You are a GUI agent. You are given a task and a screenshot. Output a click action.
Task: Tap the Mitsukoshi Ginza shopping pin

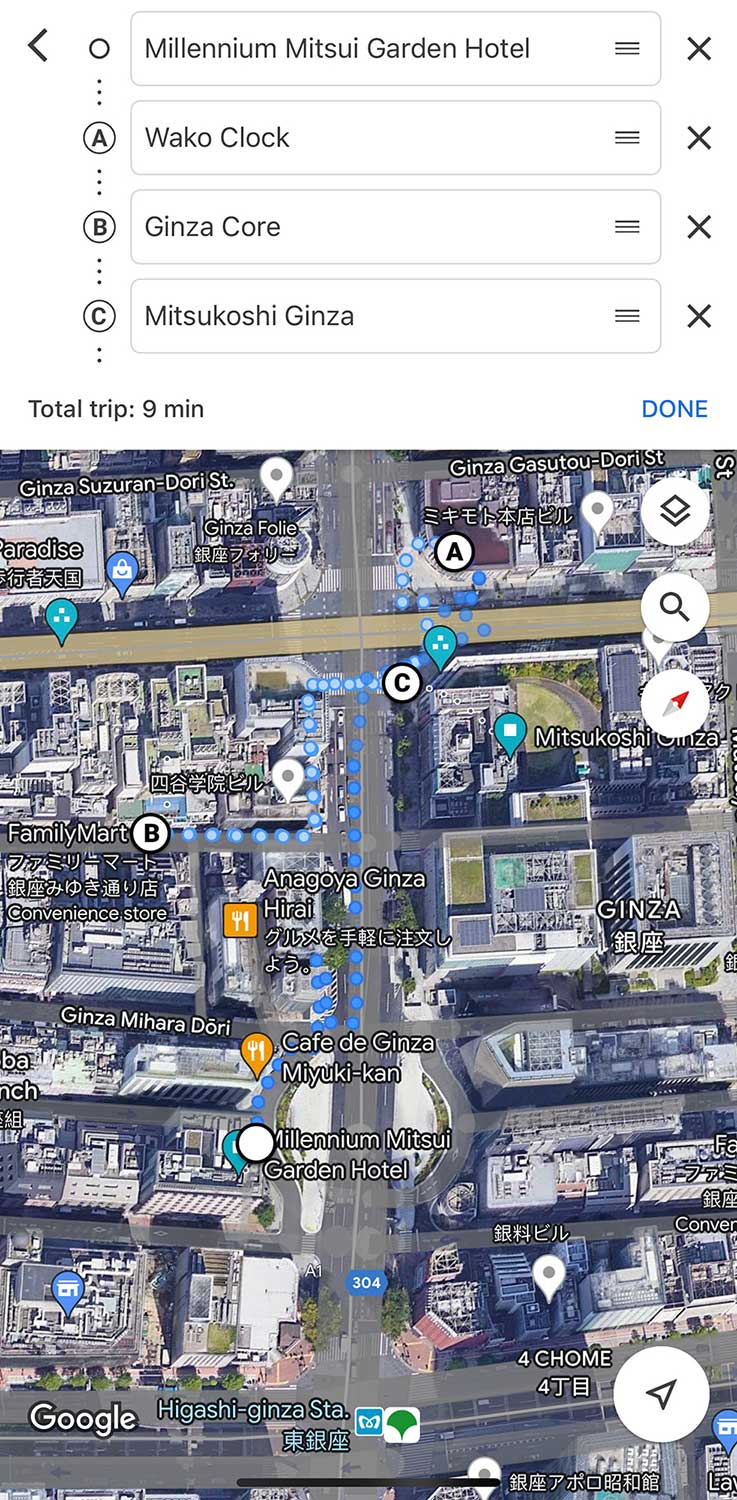[x=510, y=733]
